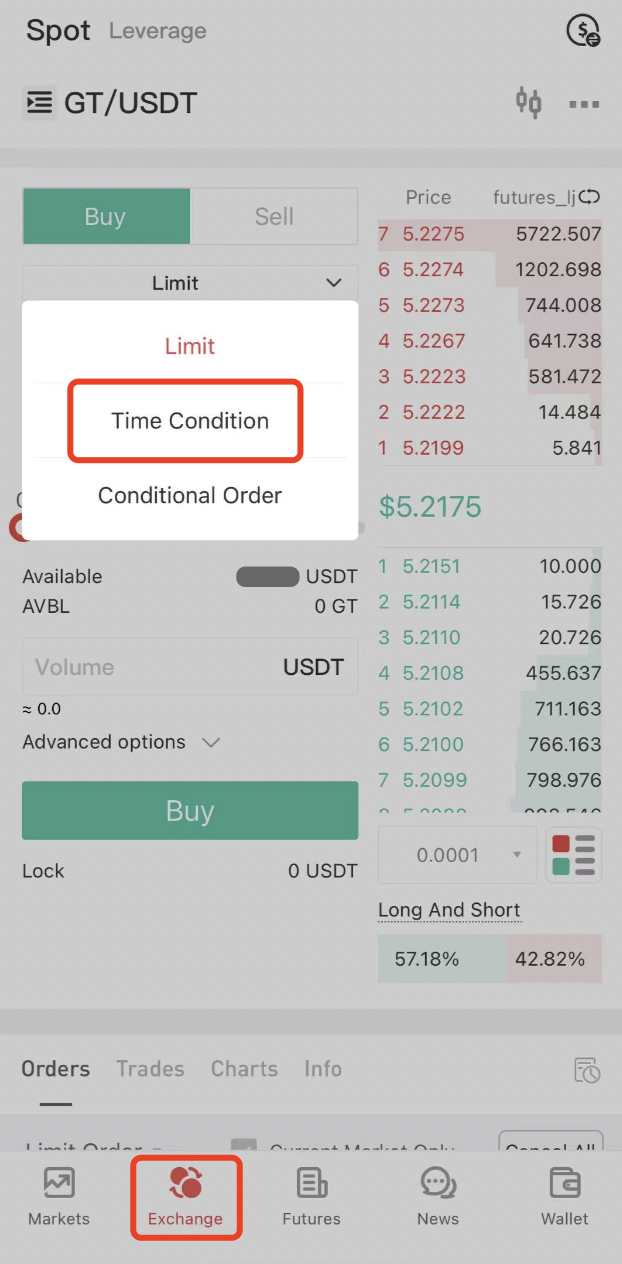Open the candlestick chart icon
622x1264 pixels.
point(528,102)
